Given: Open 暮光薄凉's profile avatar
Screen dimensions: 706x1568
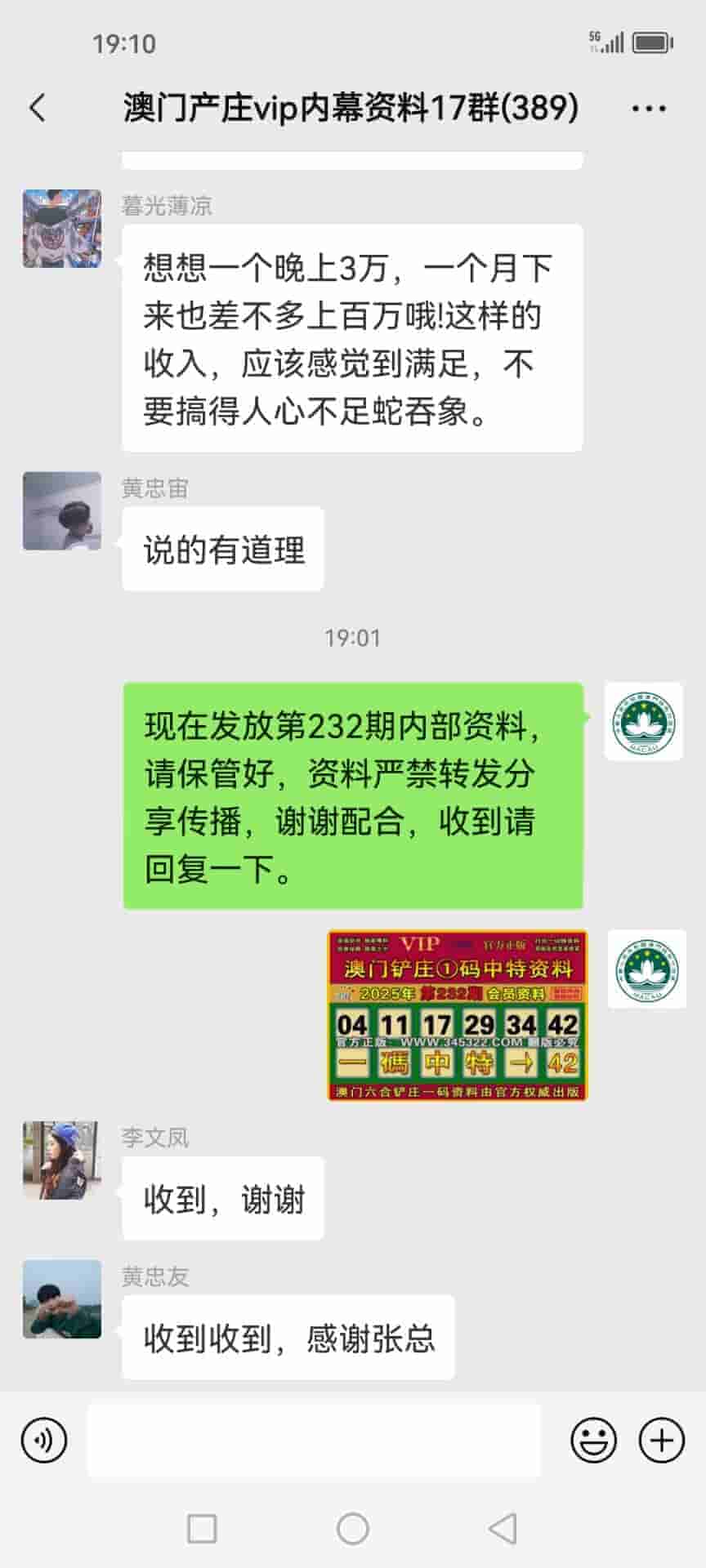Looking at the screenshot, I should (62, 229).
